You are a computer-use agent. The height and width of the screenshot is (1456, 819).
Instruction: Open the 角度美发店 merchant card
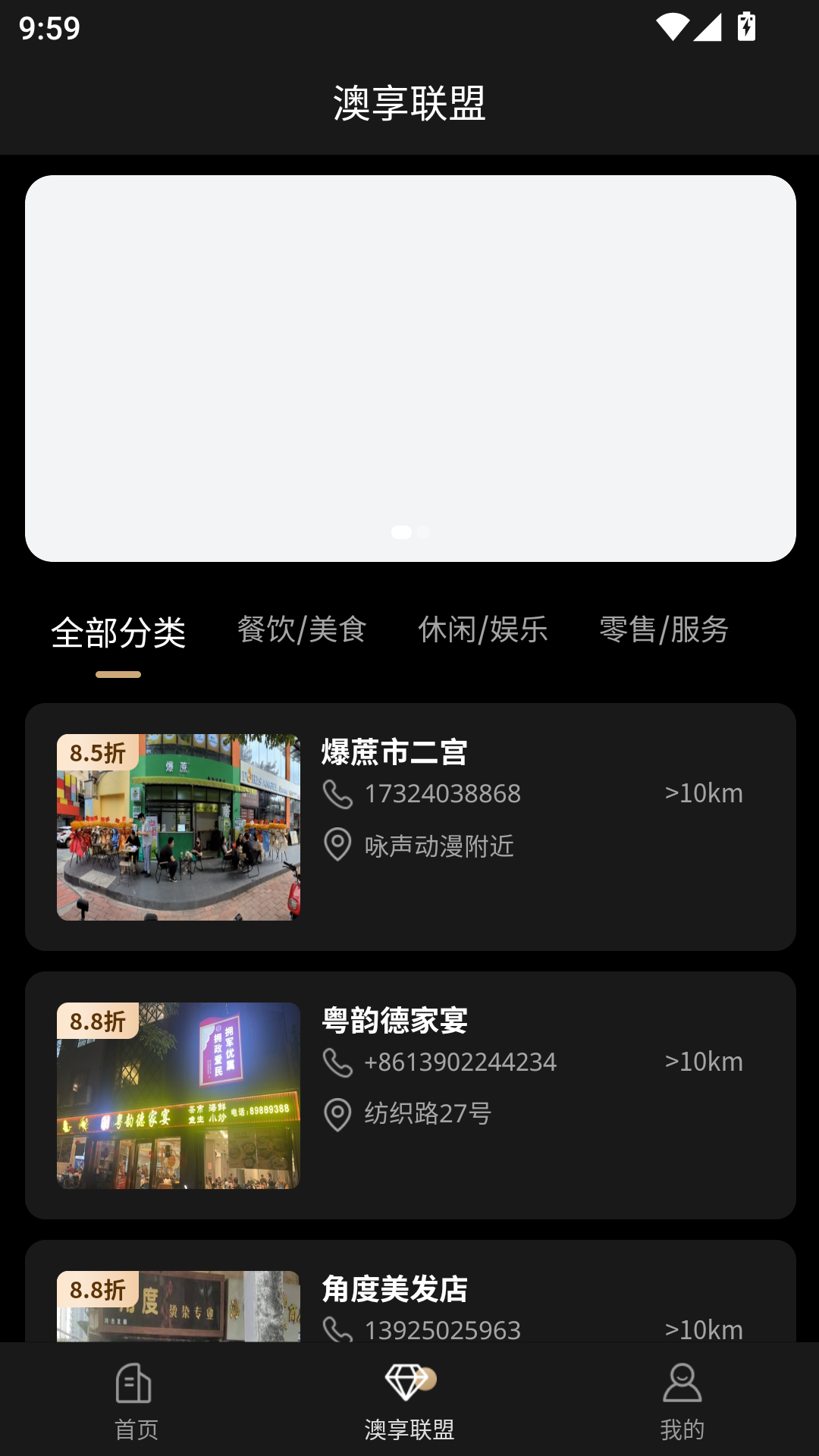[410, 1297]
